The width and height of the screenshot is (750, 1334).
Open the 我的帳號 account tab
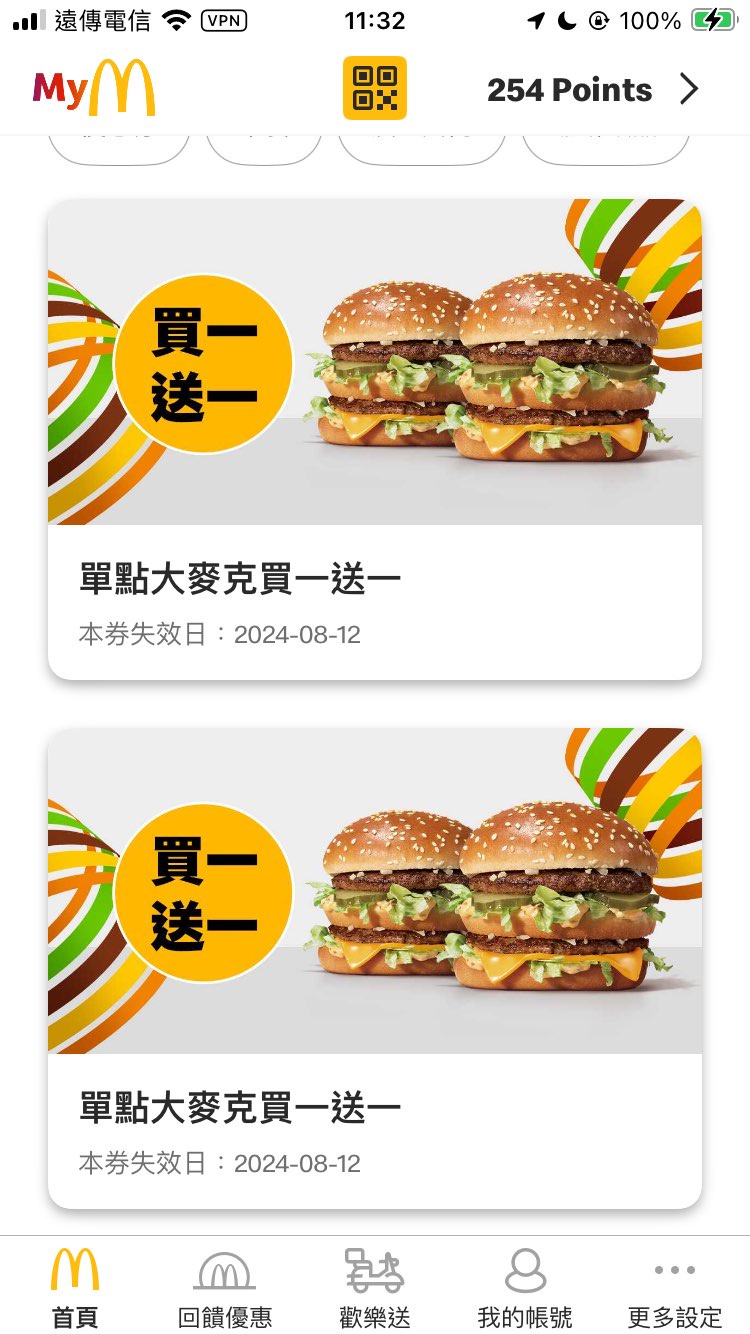525,1287
